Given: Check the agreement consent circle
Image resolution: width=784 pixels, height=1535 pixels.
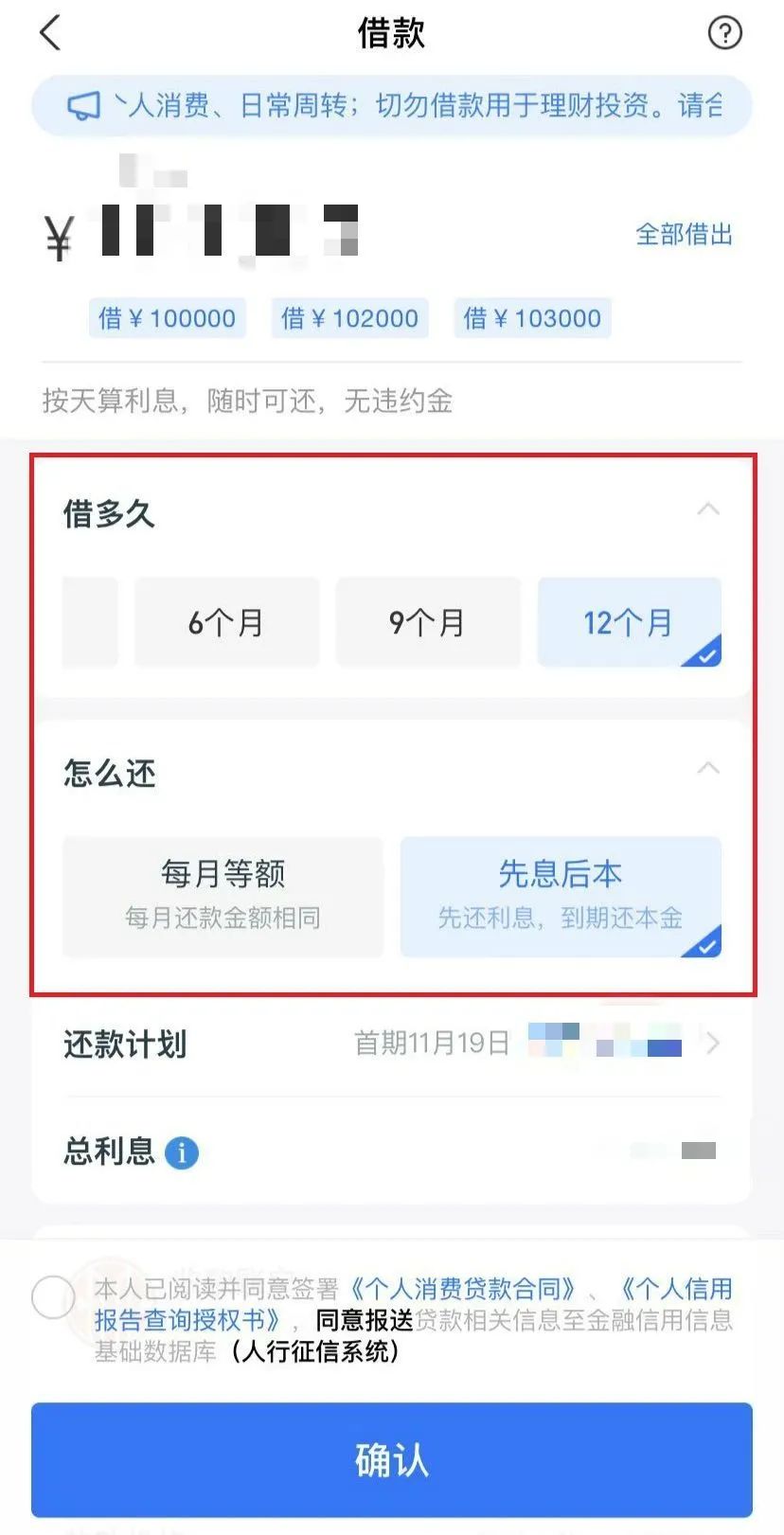Looking at the screenshot, I should pos(53,1296).
